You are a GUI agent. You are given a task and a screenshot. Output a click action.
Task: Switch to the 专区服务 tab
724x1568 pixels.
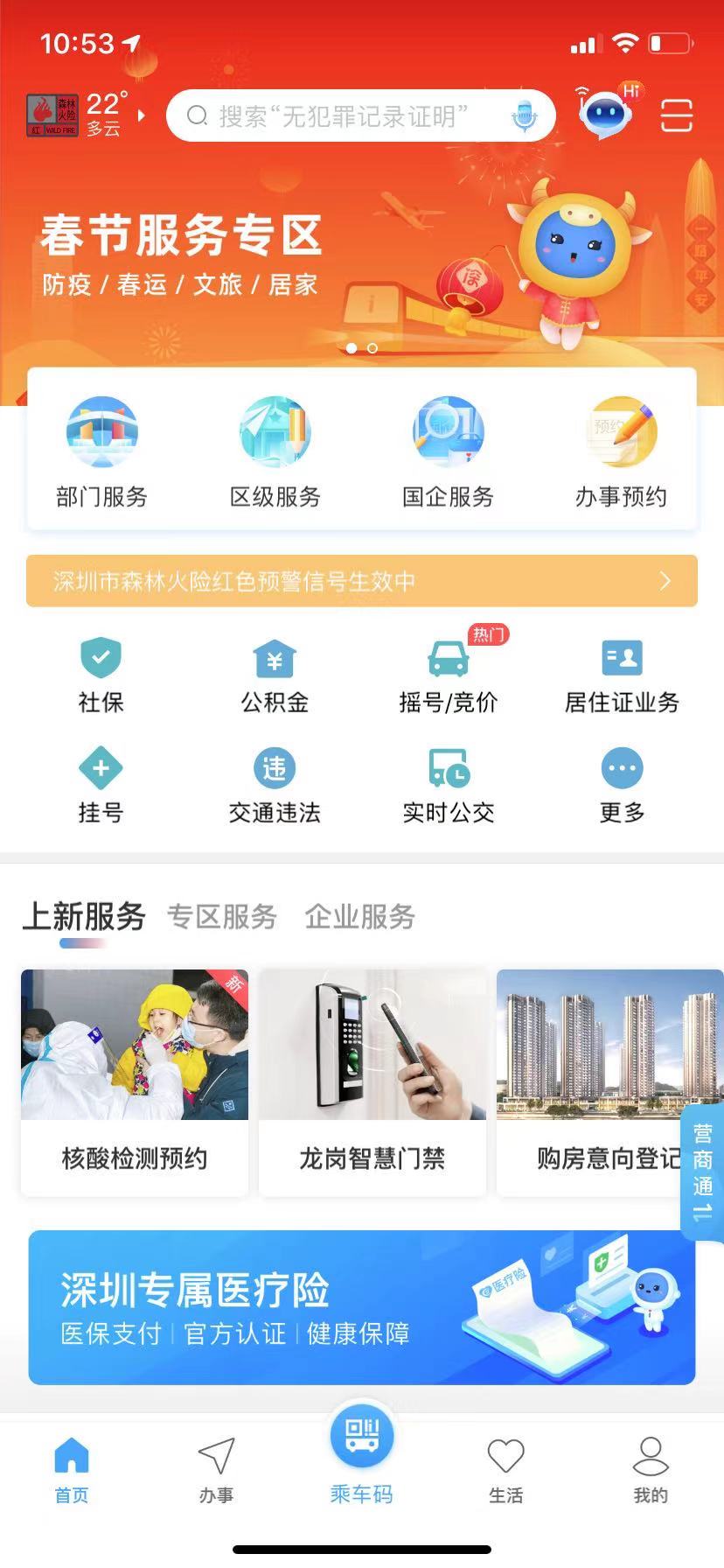(x=222, y=917)
